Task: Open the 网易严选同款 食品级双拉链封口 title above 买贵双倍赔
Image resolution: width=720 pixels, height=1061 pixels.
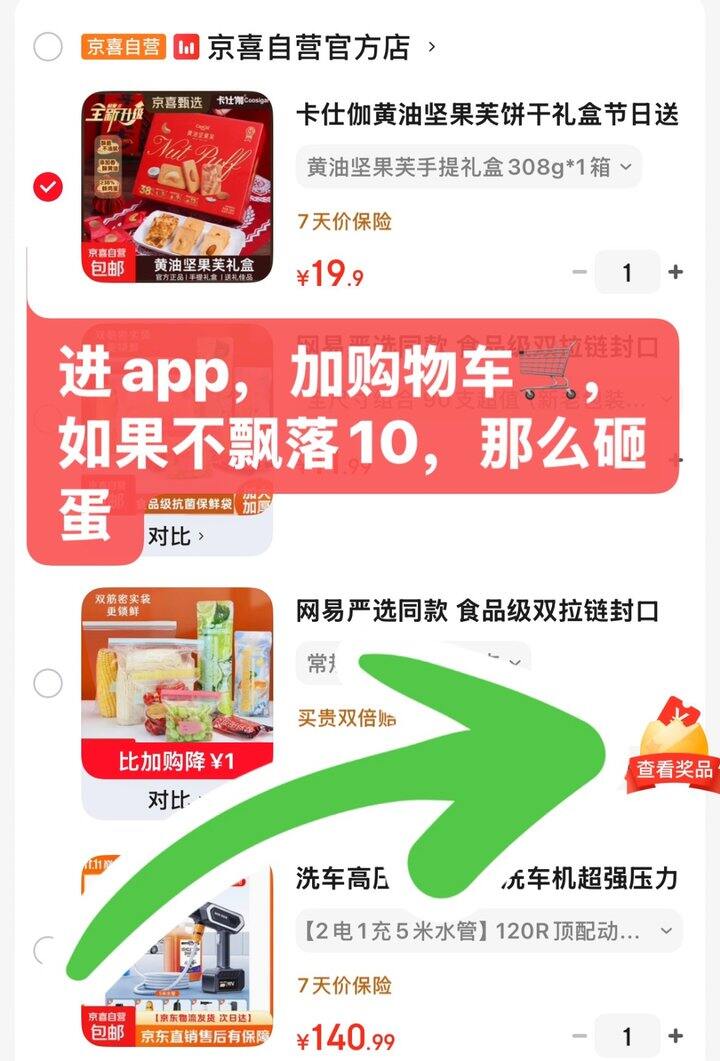Action: point(478,611)
